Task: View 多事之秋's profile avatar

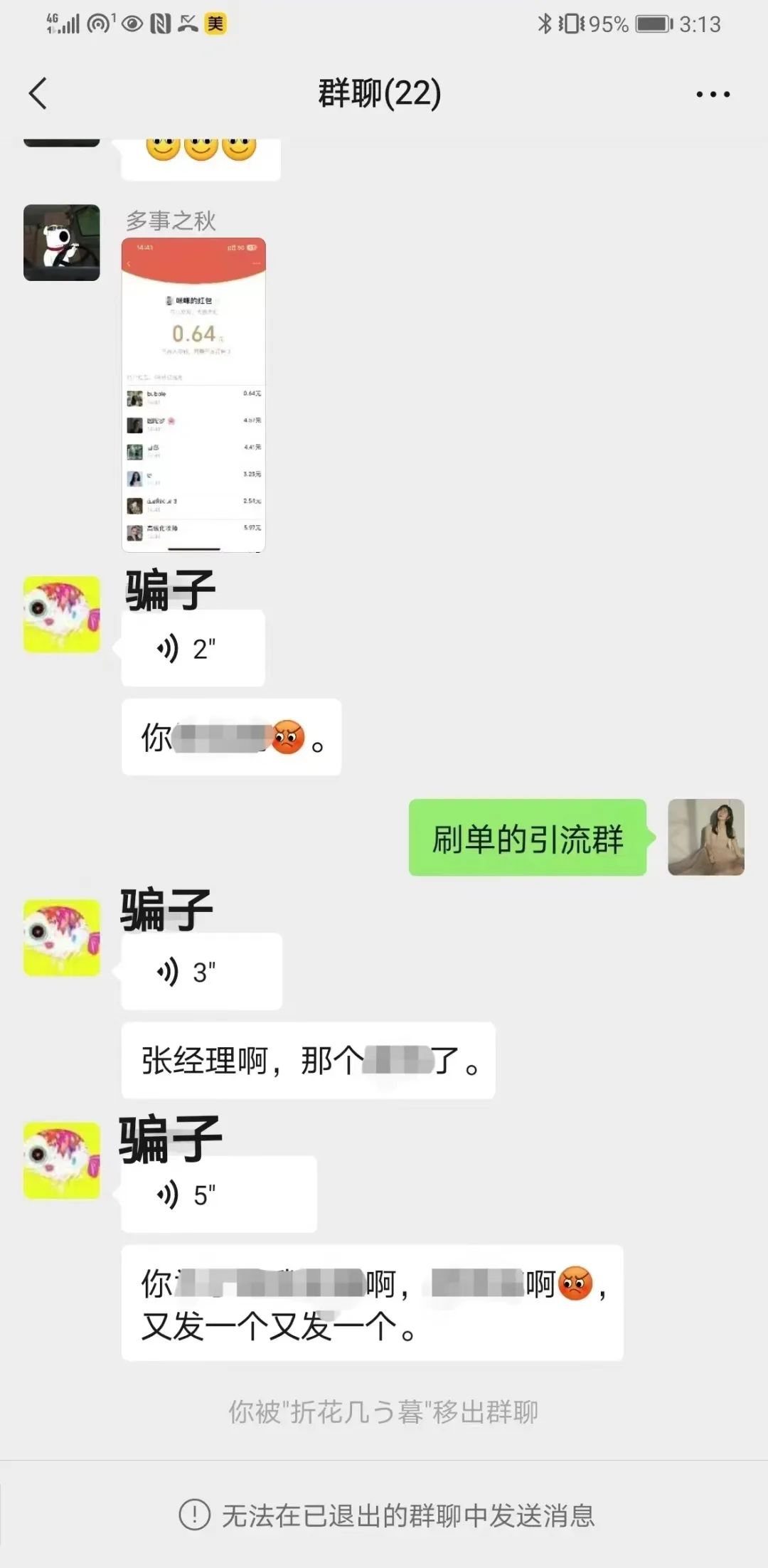Action: (x=62, y=243)
